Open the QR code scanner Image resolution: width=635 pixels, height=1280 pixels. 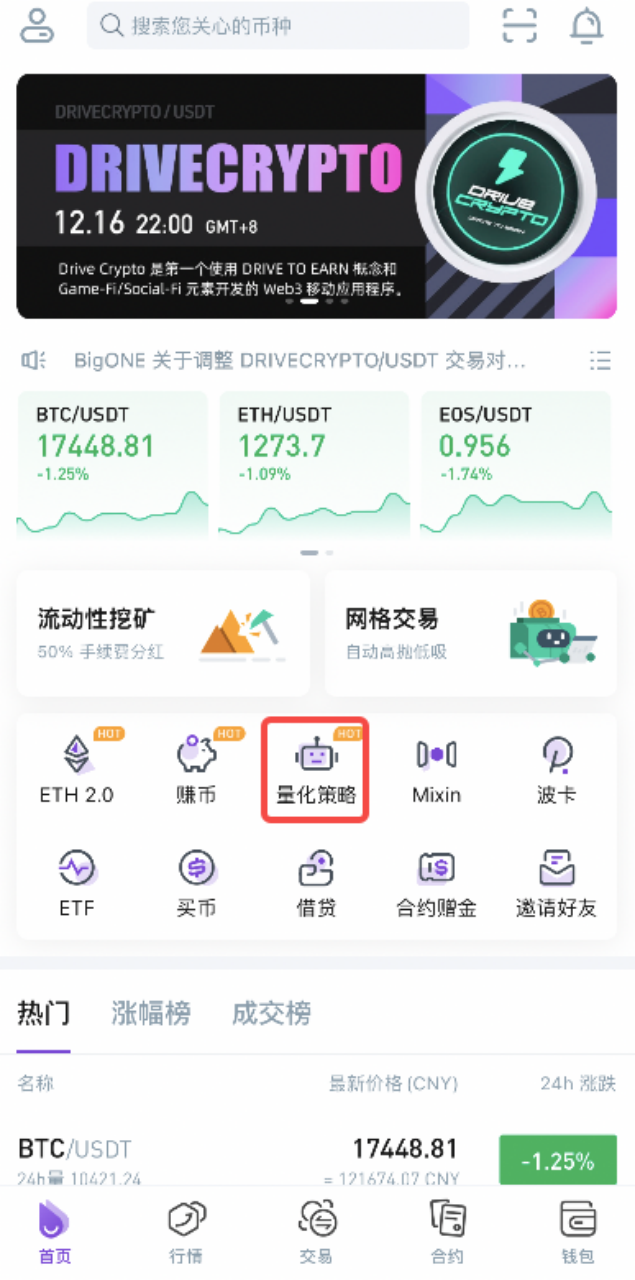tap(519, 26)
